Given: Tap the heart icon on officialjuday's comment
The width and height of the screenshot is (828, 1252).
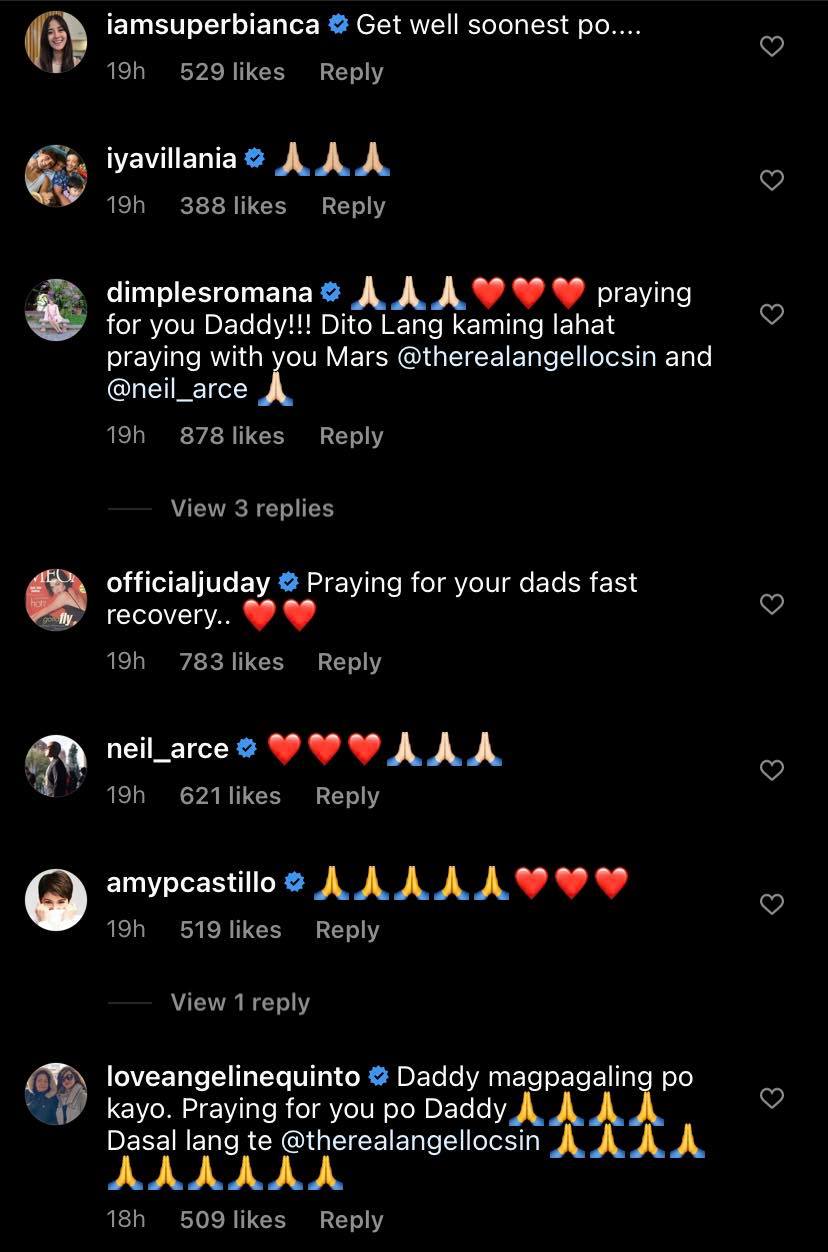Looking at the screenshot, I should pyautogui.click(x=771, y=604).
